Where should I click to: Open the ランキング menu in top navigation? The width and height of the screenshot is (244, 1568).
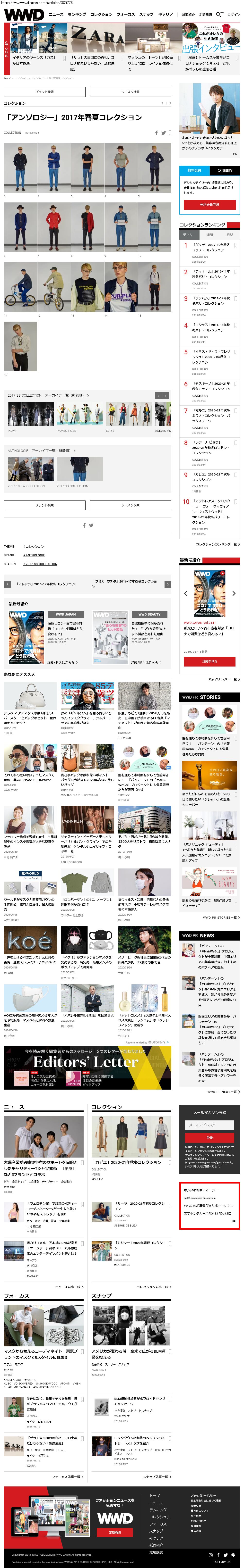[x=77, y=14]
